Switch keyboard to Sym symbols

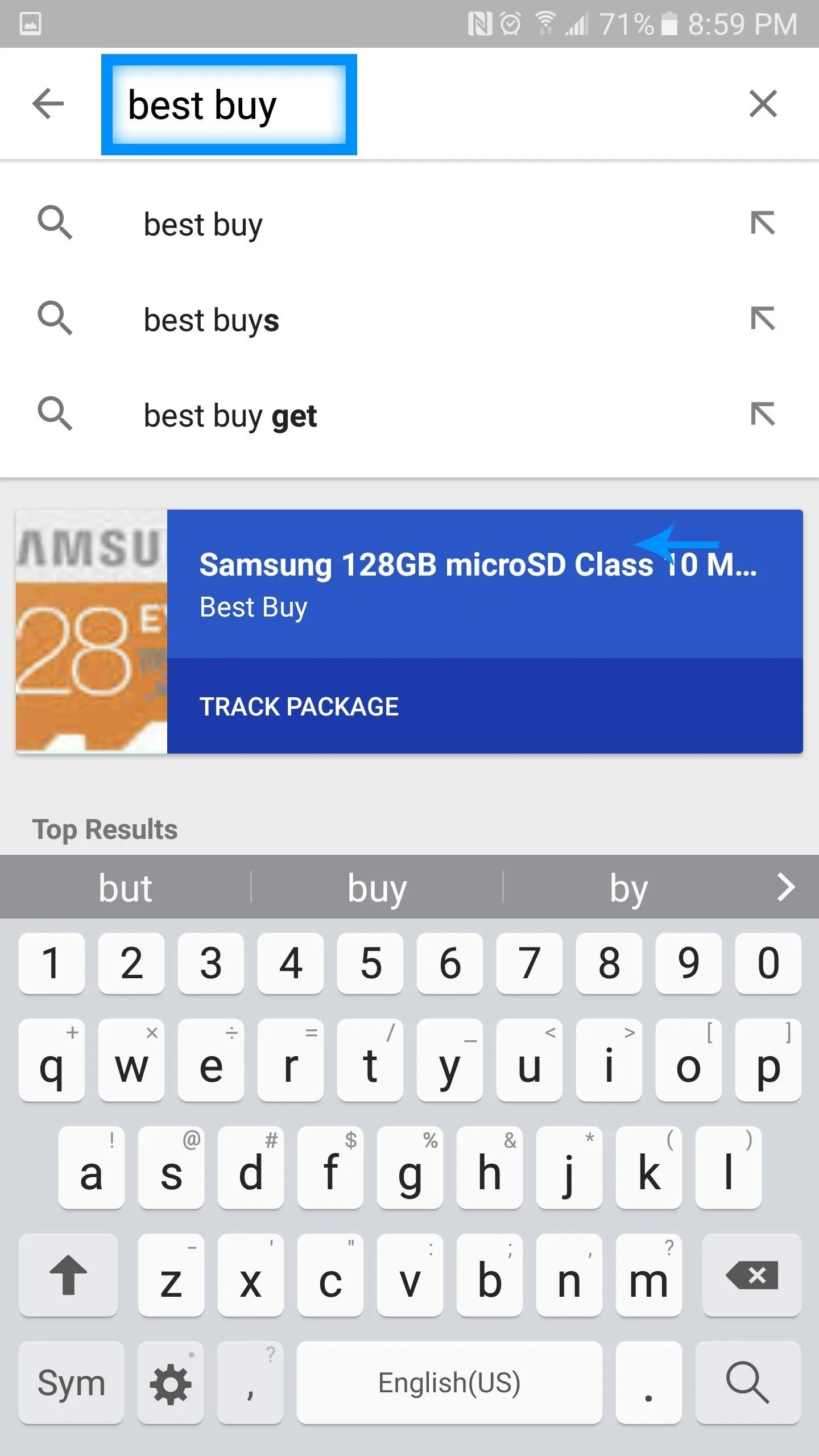[71, 1383]
